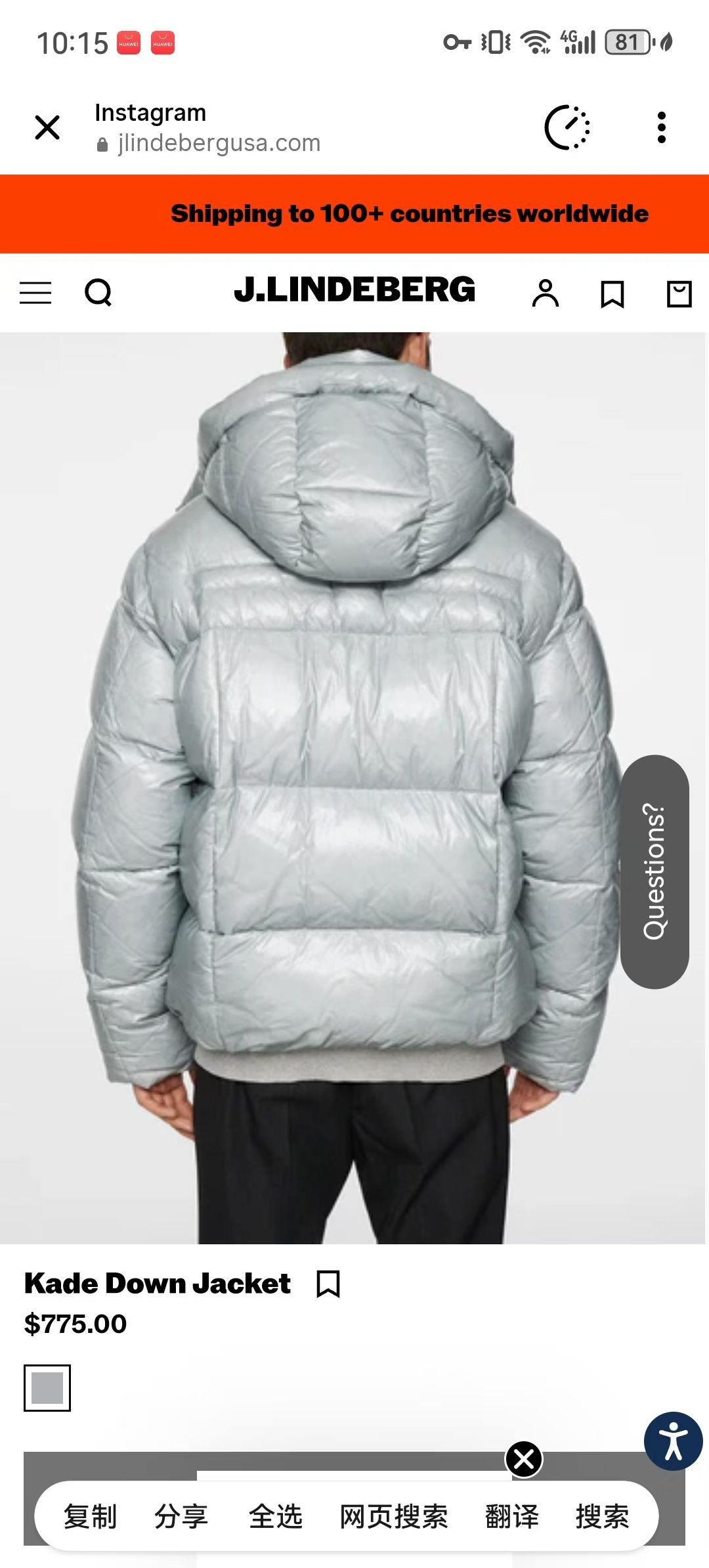The width and height of the screenshot is (709, 1568).
Task: Choose 分享 to share selection
Action: (x=181, y=1517)
